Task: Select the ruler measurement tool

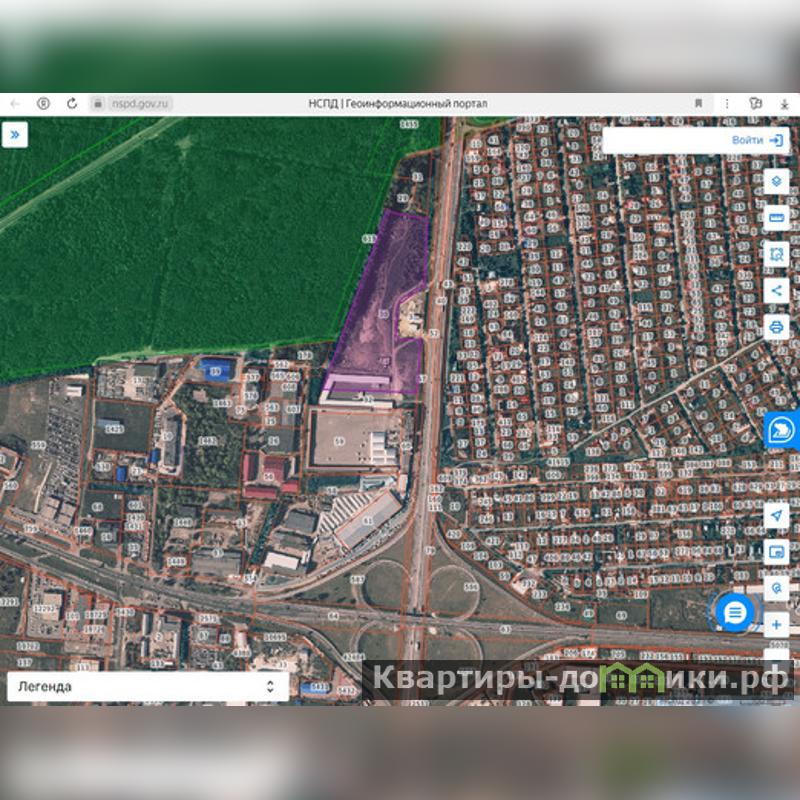Action: 777,218
